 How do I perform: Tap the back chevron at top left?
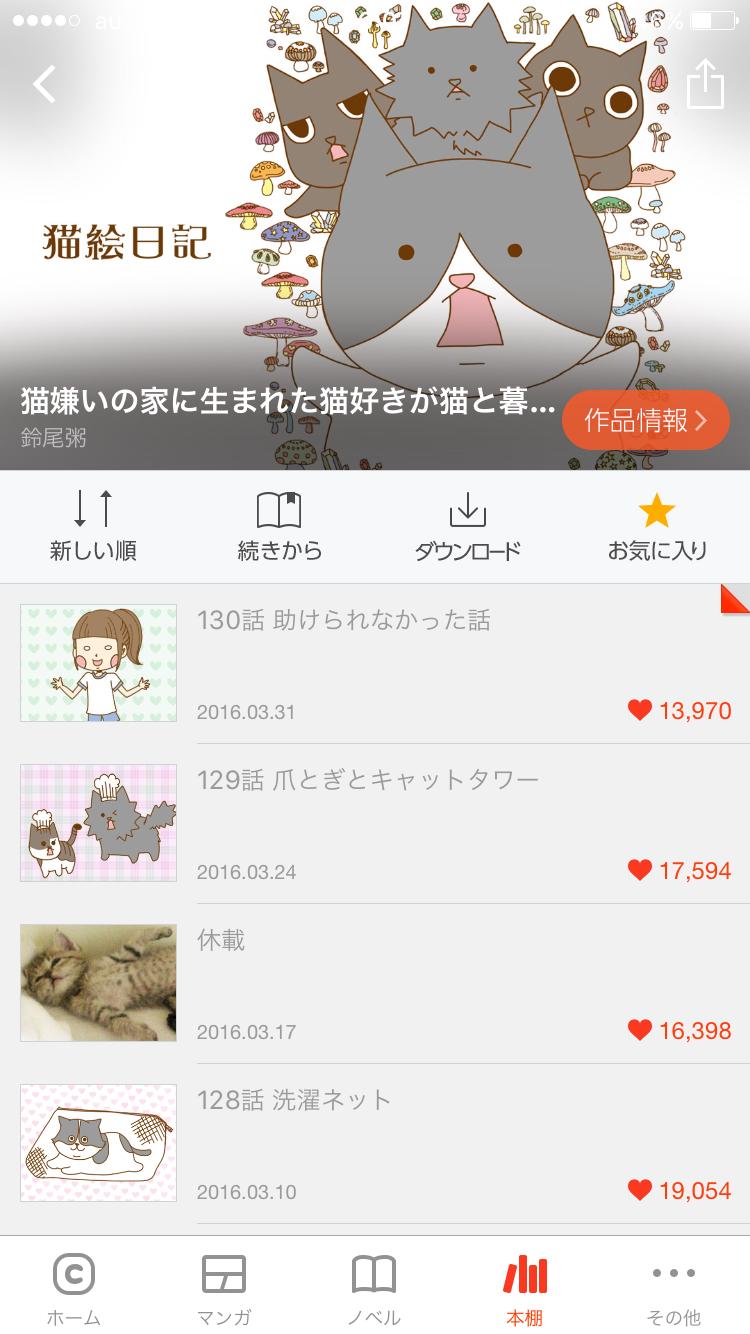pyautogui.click(x=42, y=84)
